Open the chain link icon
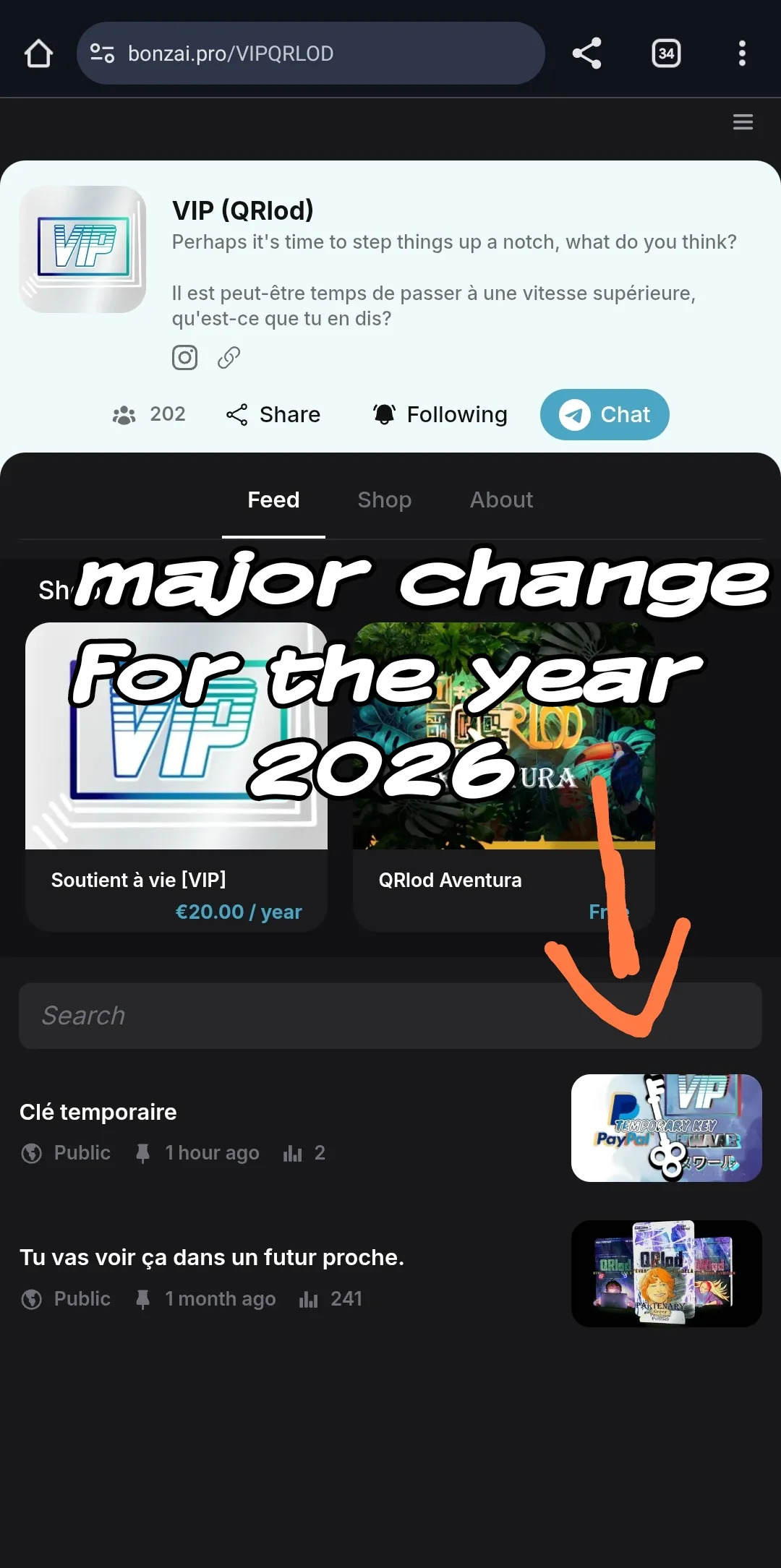 coord(229,357)
